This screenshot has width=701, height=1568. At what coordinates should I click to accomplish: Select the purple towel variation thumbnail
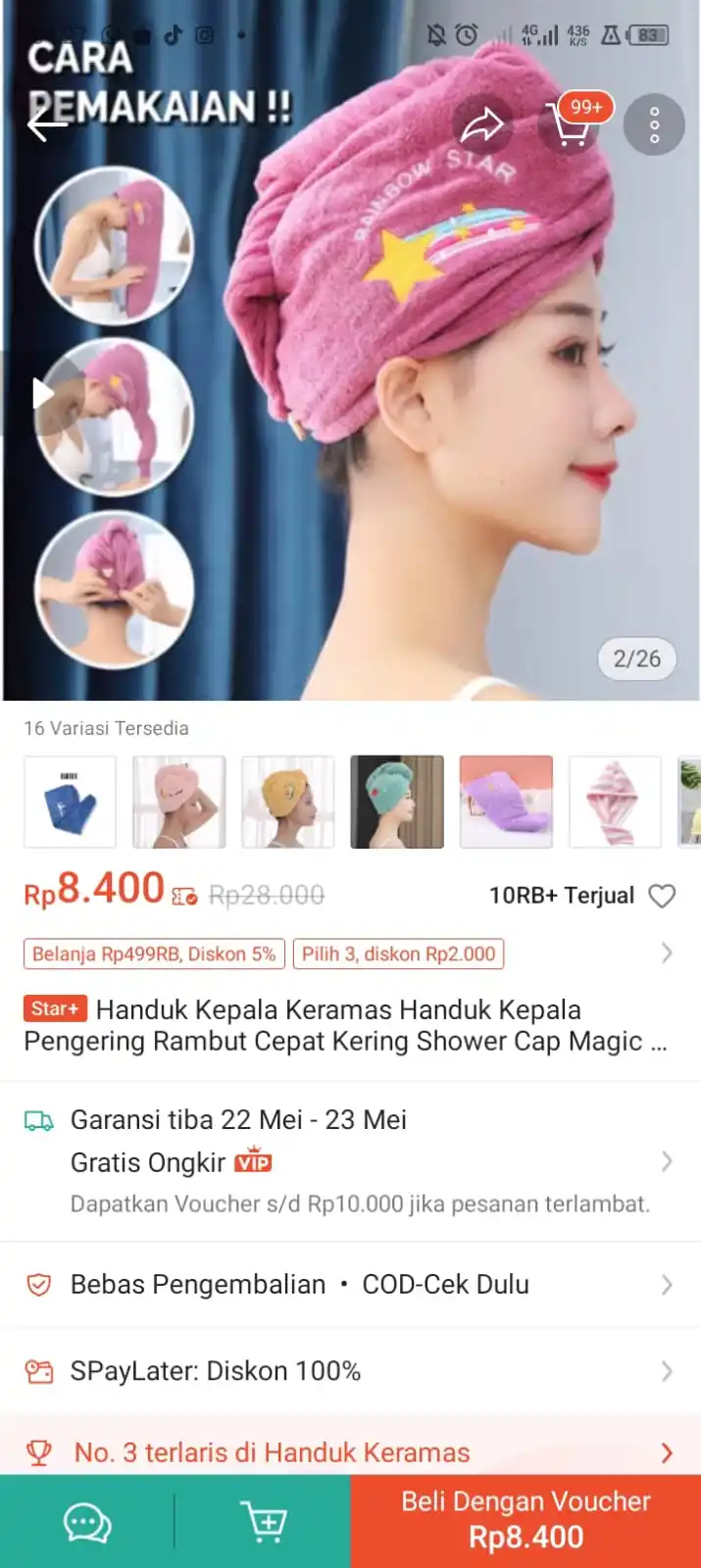click(x=505, y=802)
